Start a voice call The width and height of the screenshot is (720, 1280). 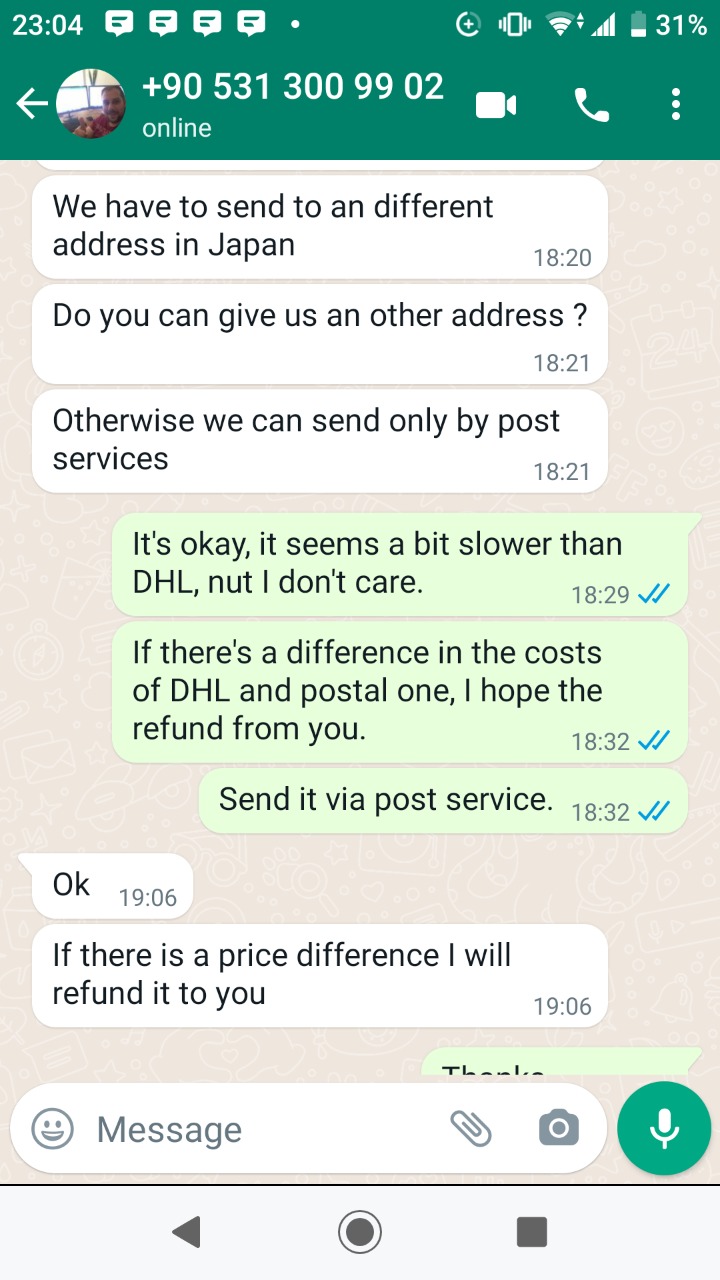coord(591,104)
